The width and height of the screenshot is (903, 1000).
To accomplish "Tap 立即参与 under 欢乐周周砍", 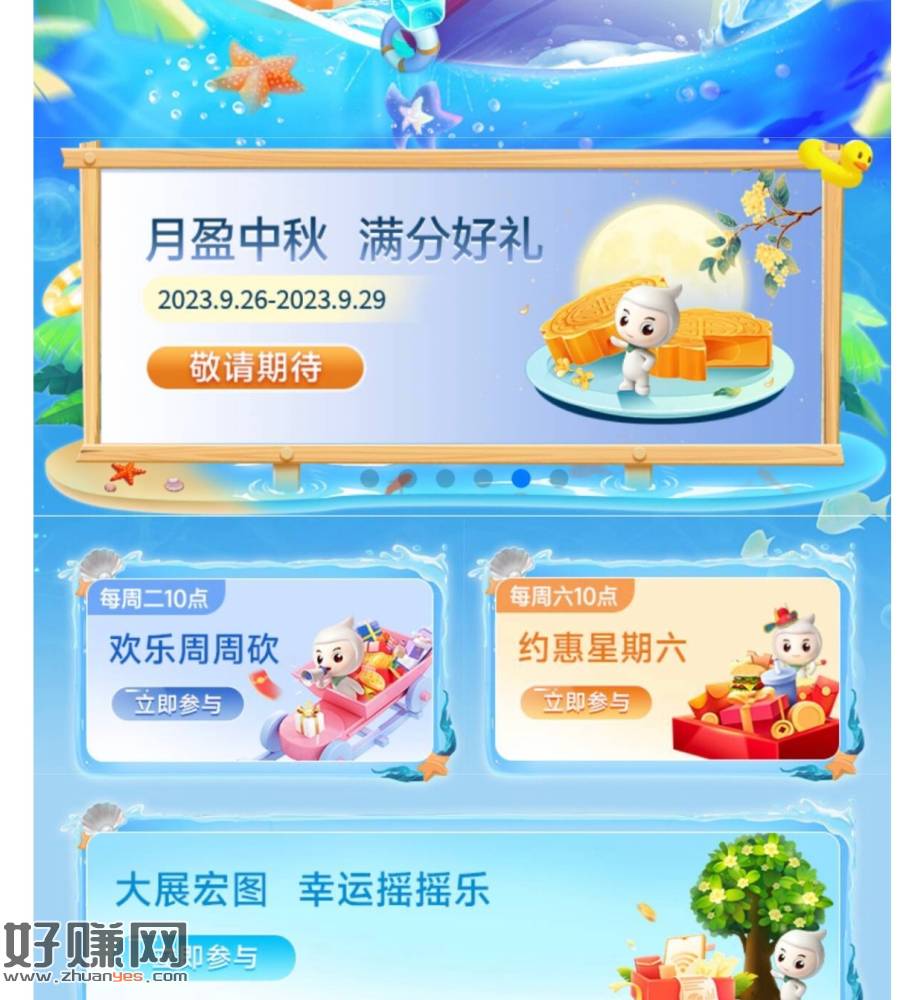I will (x=178, y=704).
